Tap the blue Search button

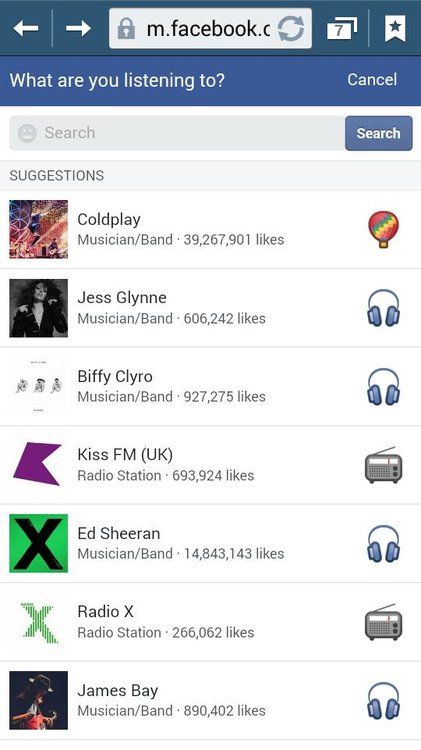378,133
